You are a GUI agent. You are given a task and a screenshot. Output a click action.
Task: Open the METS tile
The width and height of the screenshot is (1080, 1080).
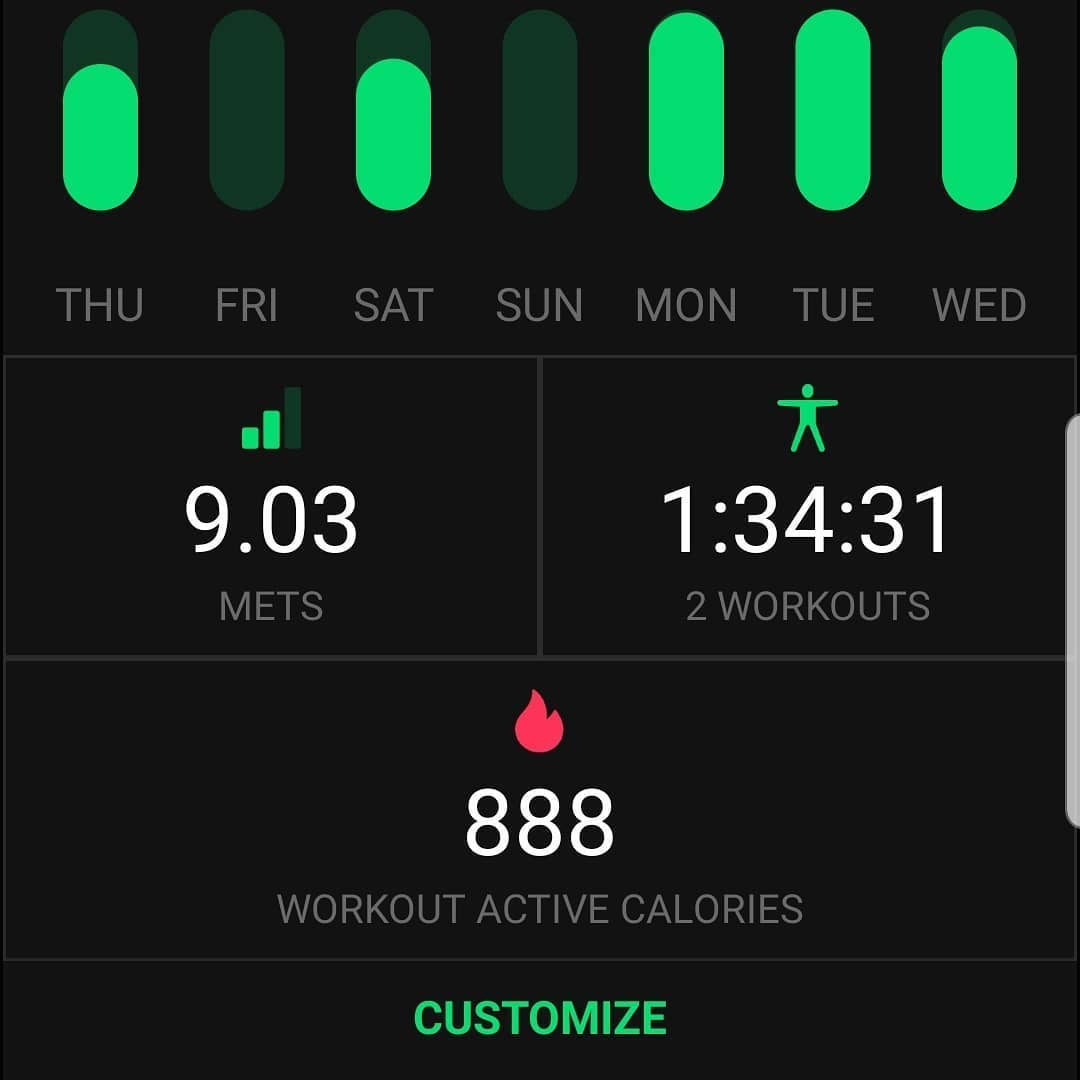point(271,507)
